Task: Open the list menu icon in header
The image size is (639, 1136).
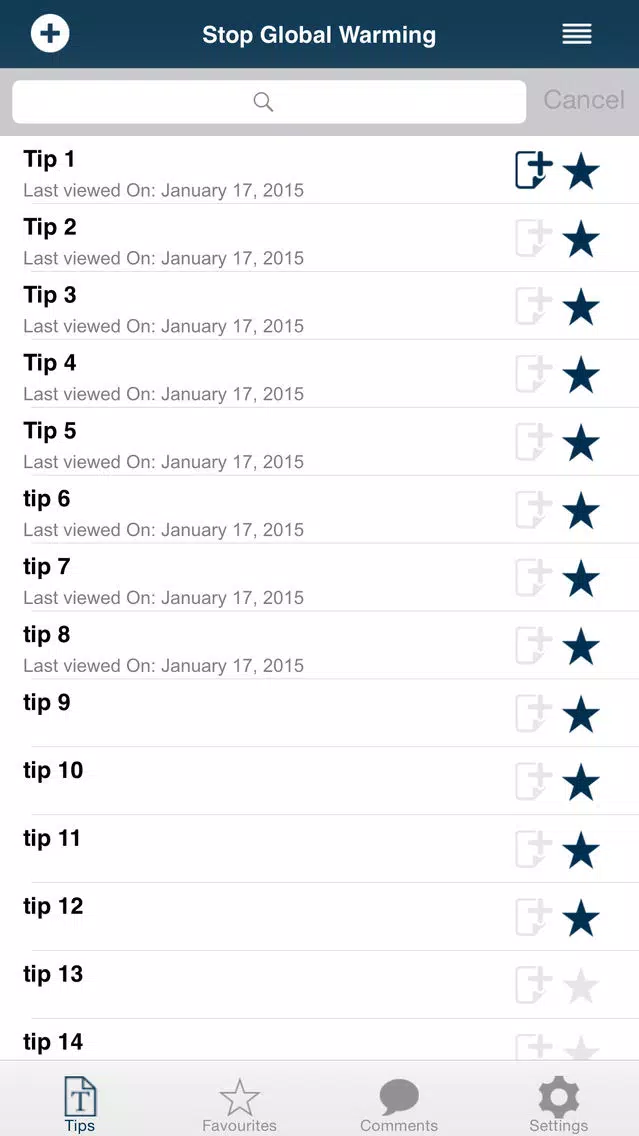Action: click(577, 34)
